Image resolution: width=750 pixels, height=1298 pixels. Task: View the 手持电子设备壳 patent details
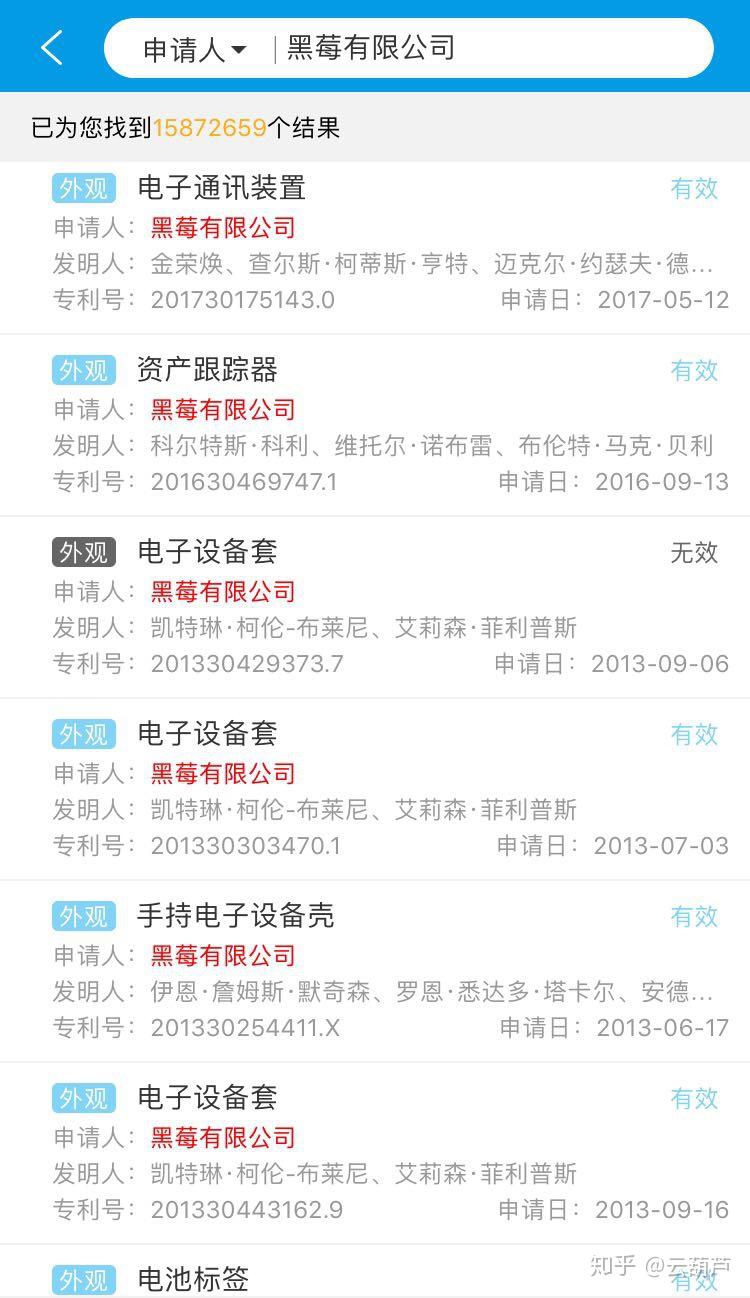[x=236, y=916]
